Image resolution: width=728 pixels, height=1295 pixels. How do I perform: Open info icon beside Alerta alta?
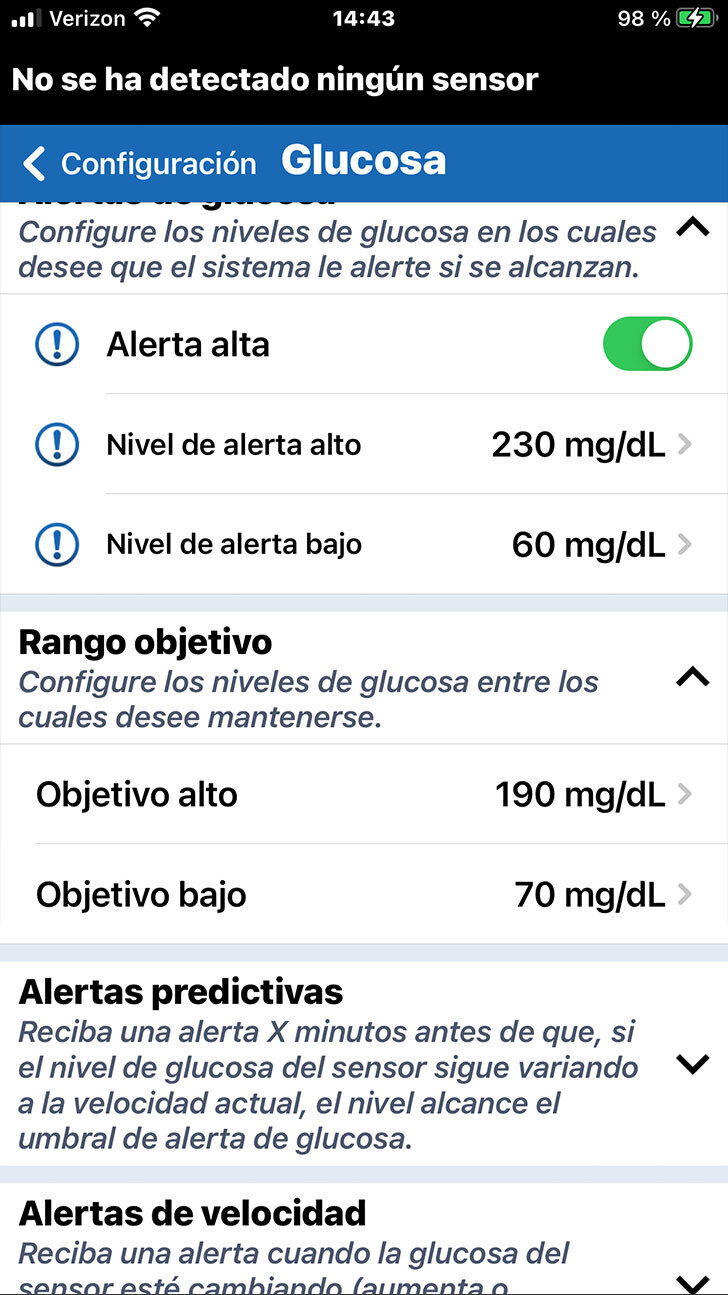[57, 344]
